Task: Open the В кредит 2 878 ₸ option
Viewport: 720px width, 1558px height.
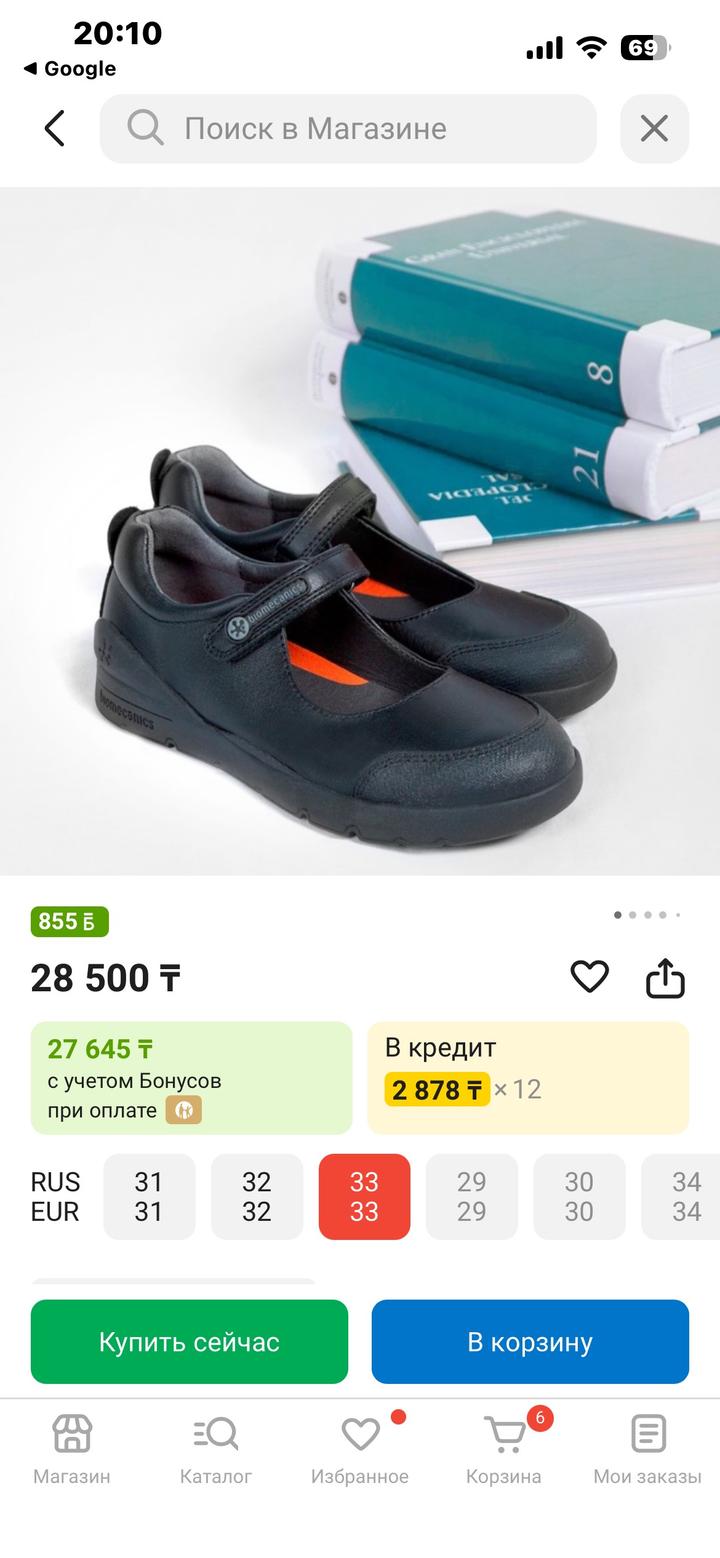Action: [x=528, y=1078]
